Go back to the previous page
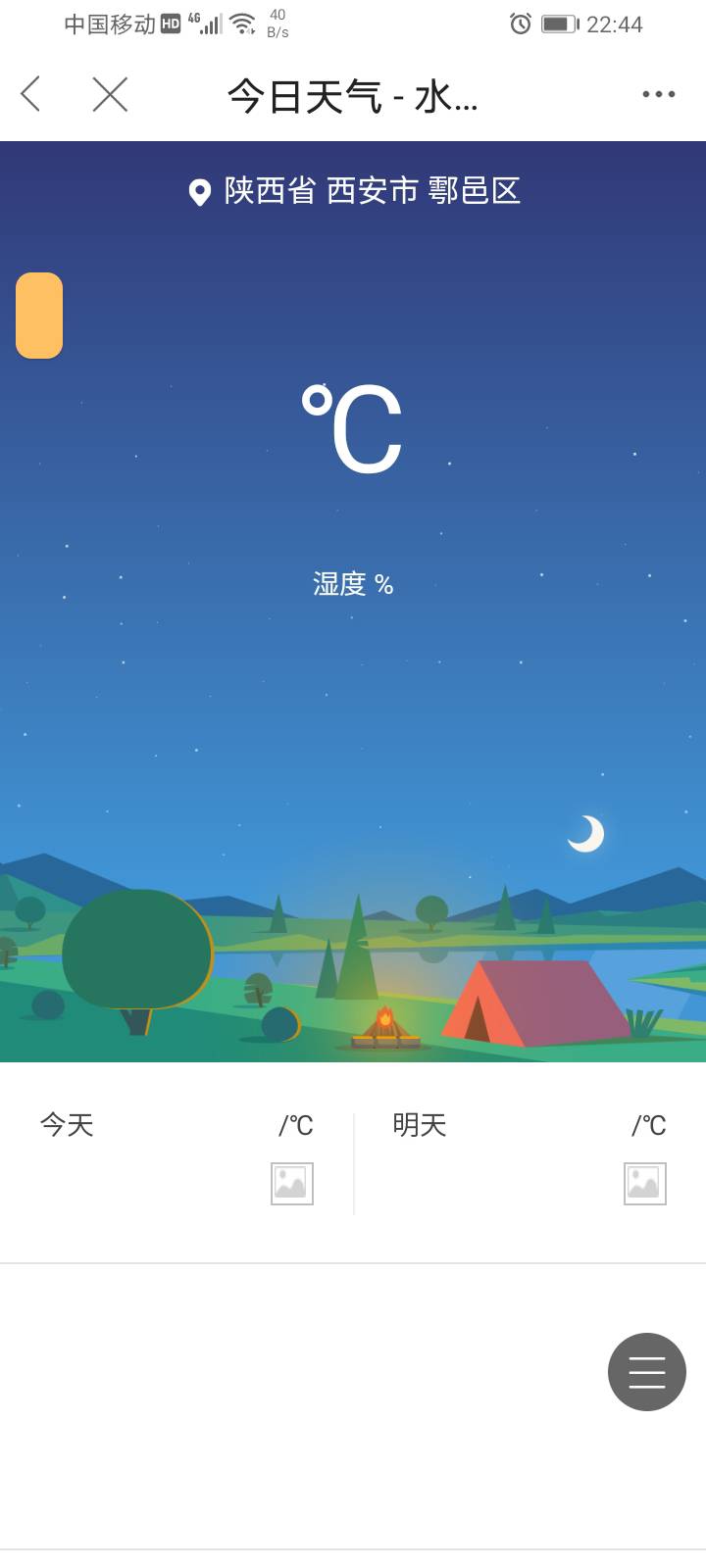The height and width of the screenshot is (1568, 706). click(x=31, y=94)
